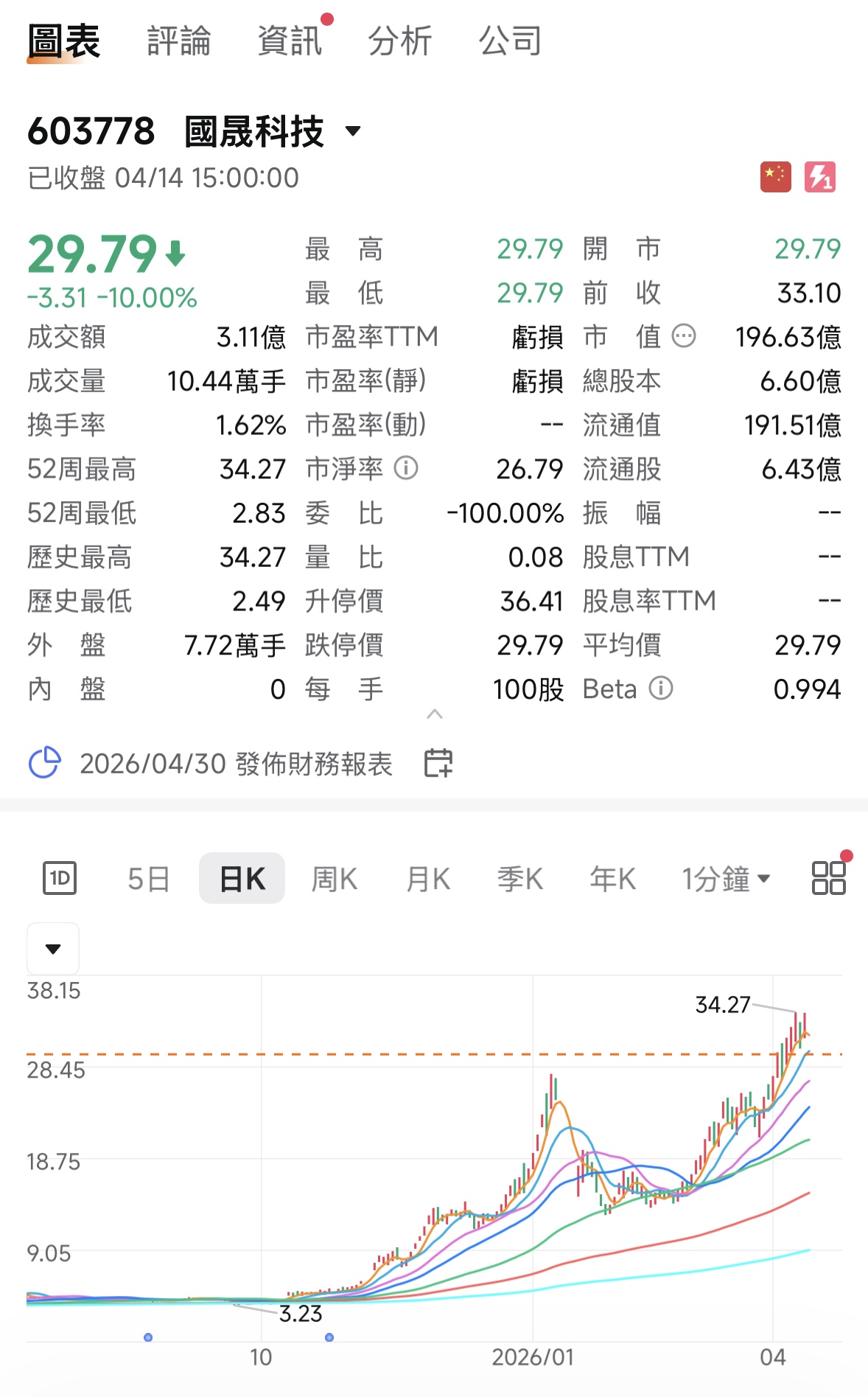Switch to 年K yearly chart
Viewport: 868px width, 1397px height.
tap(612, 879)
